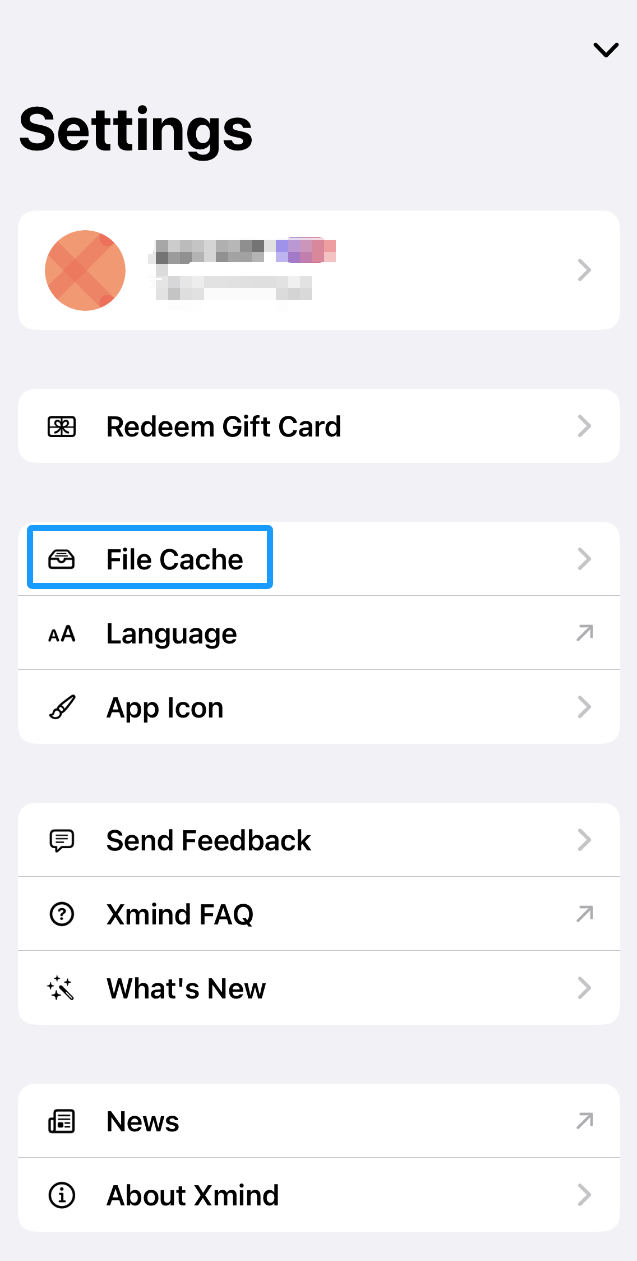Choose a different App Icon

[319, 707]
